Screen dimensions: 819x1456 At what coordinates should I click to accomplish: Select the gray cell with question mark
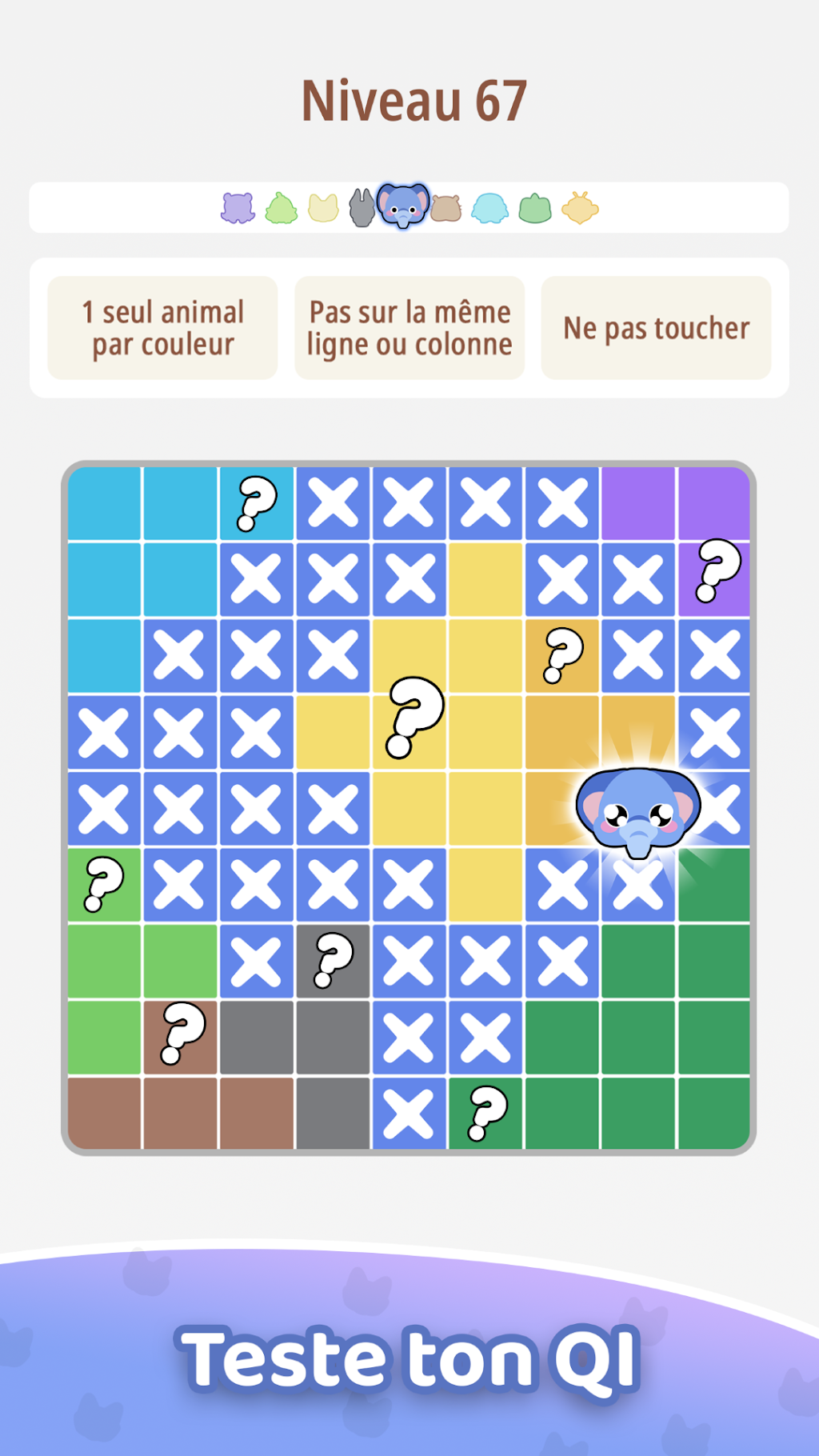[x=333, y=962]
